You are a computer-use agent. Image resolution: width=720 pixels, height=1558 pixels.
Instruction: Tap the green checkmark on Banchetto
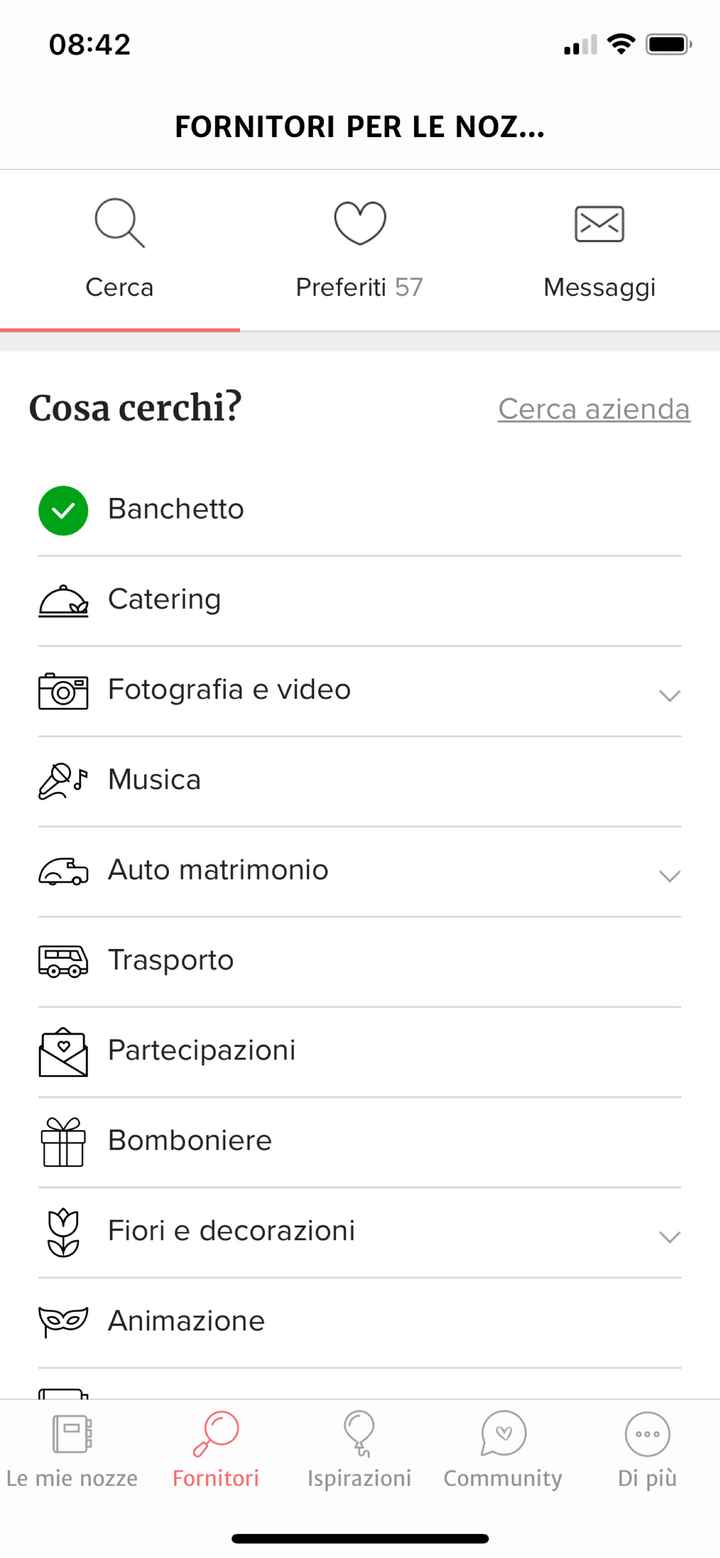pyautogui.click(x=62, y=510)
